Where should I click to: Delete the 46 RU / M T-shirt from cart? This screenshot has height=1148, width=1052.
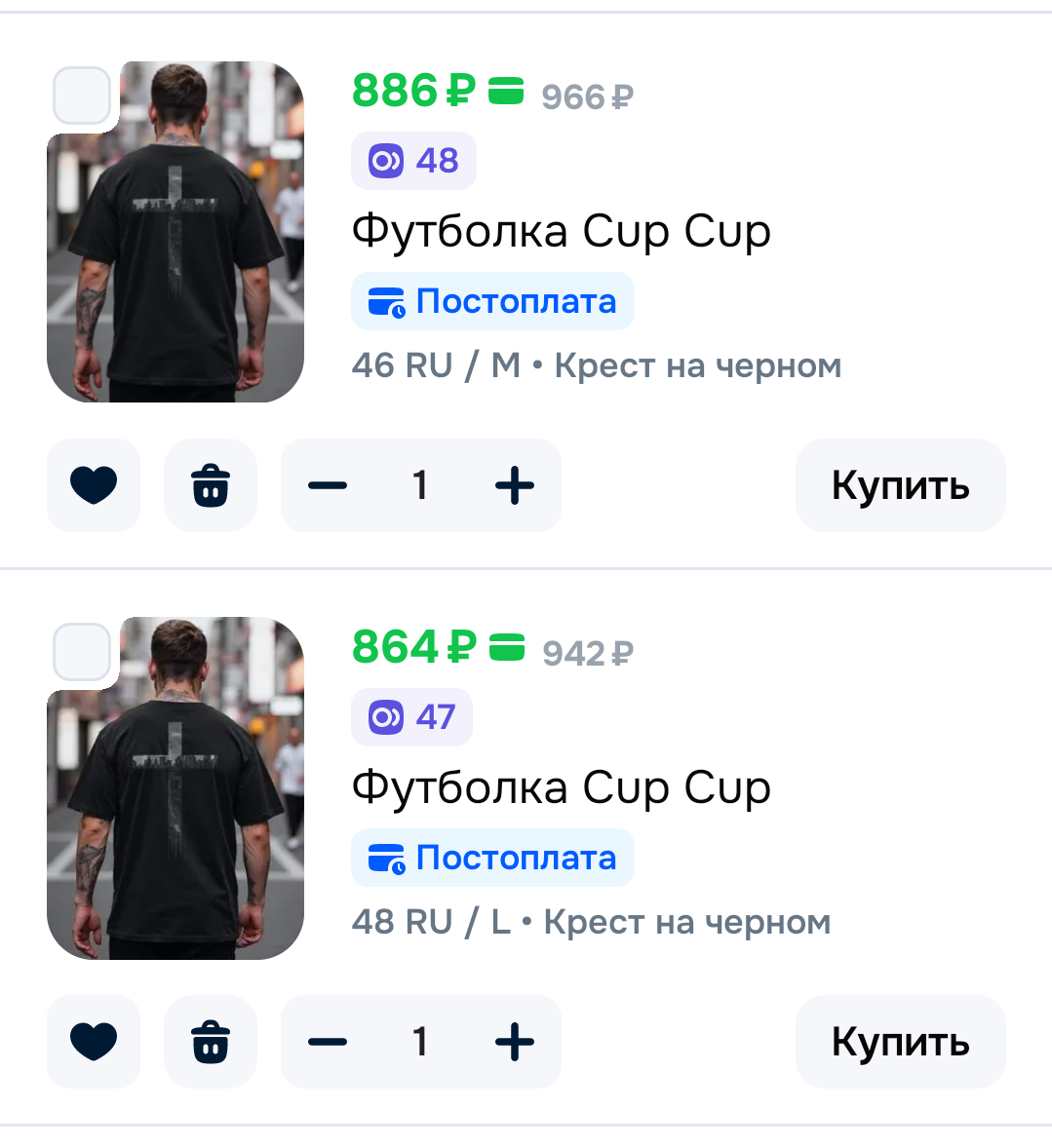211,485
